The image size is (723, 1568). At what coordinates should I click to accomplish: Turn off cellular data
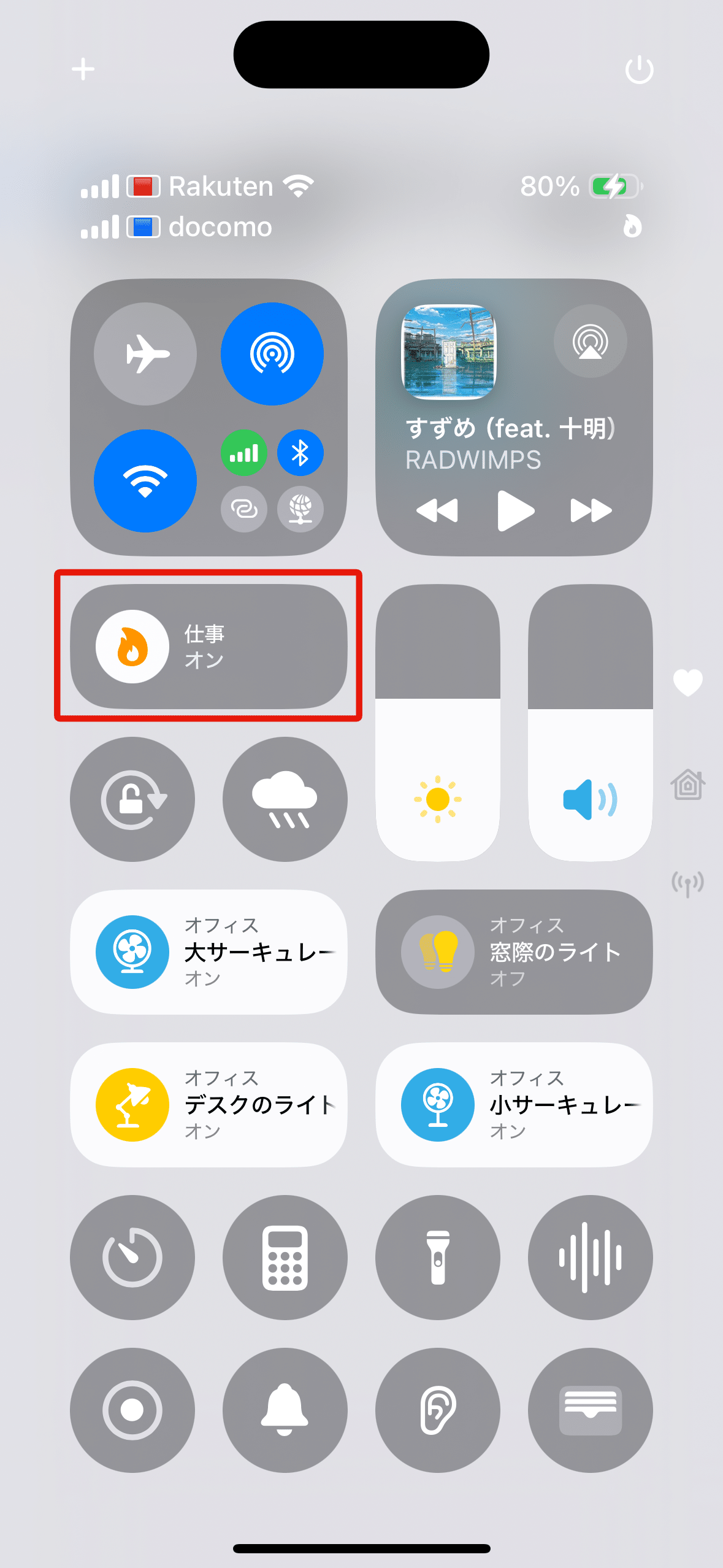243,453
